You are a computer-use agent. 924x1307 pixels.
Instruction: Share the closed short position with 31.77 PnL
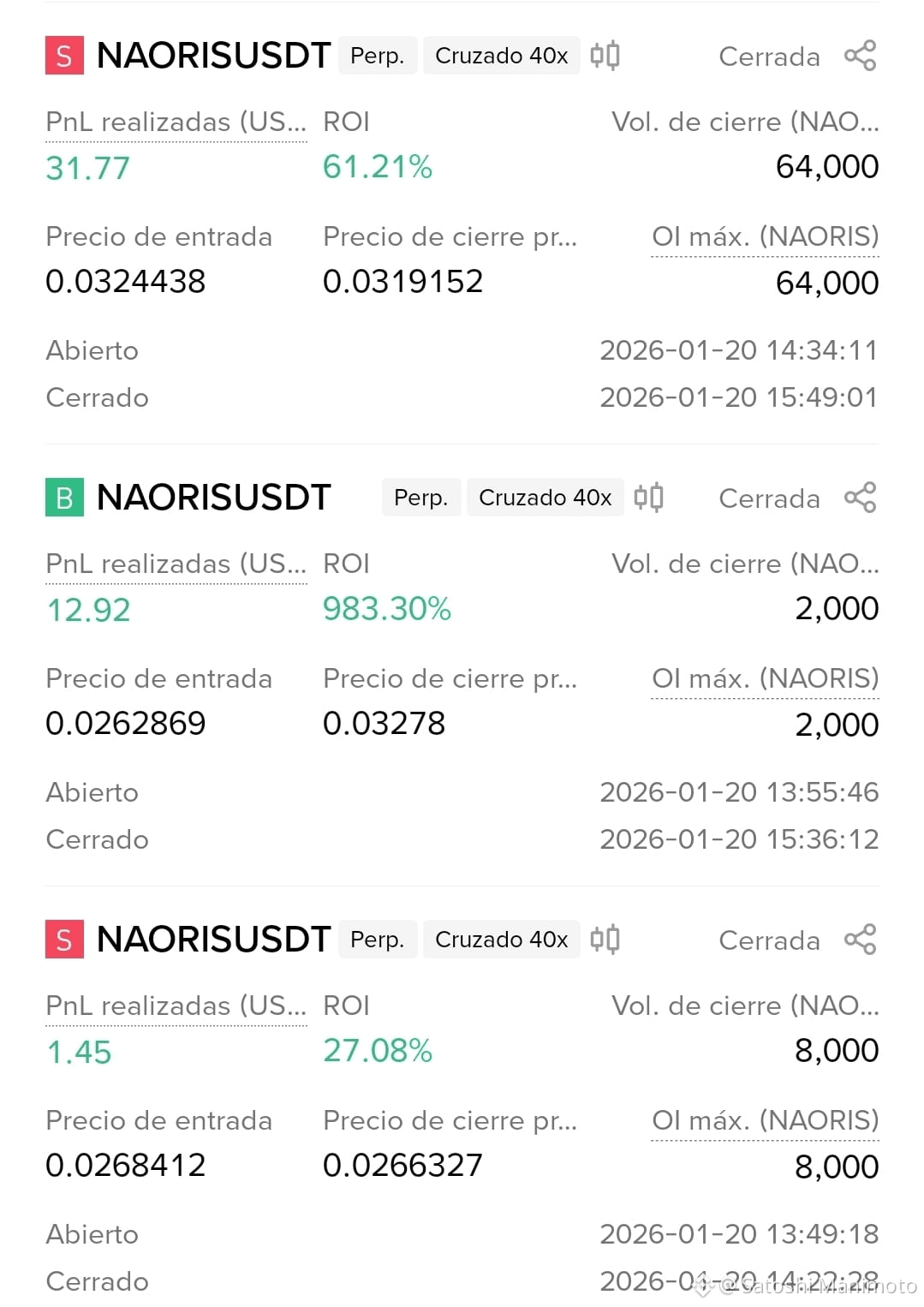[x=860, y=56]
